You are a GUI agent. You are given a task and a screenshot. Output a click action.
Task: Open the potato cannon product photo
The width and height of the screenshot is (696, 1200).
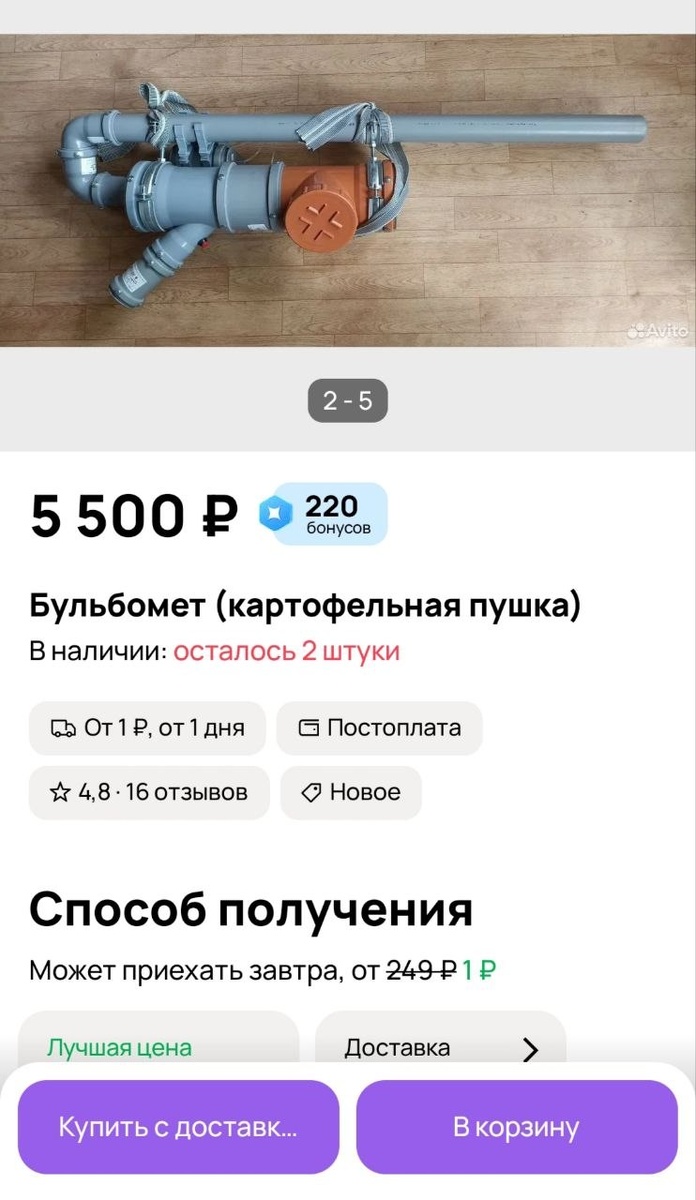[x=348, y=191]
